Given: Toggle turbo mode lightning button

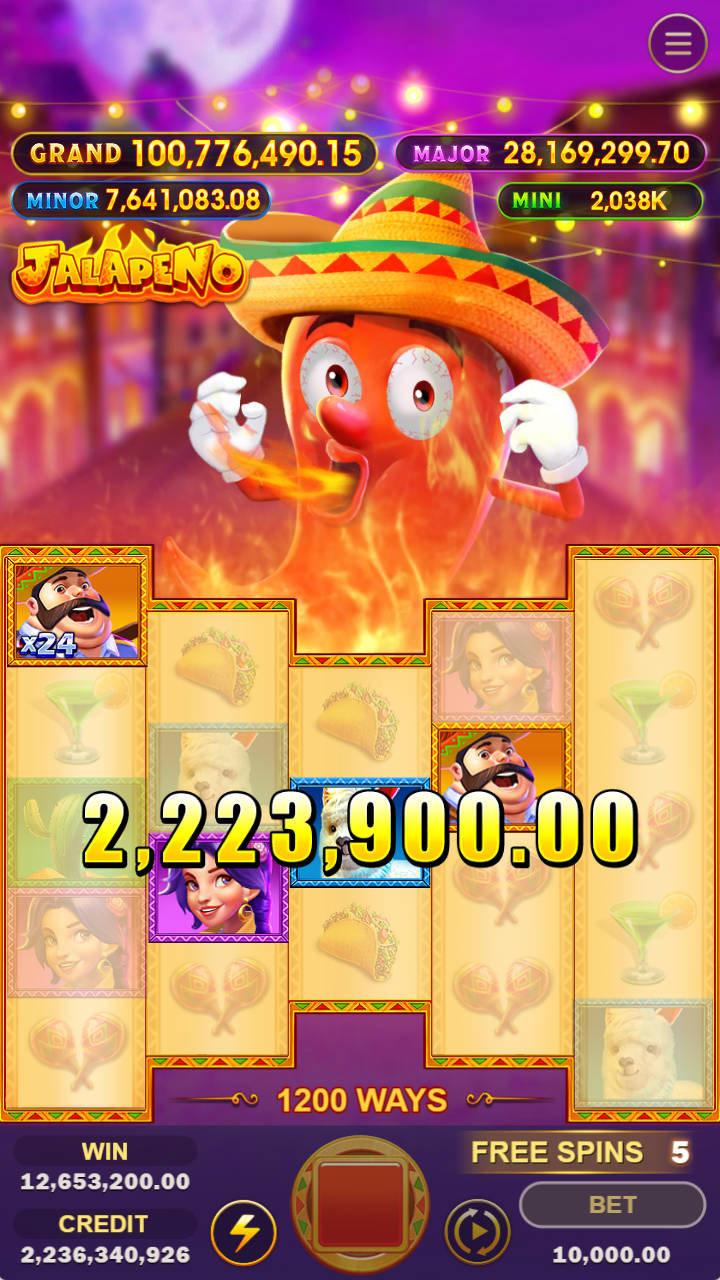Looking at the screenshot, I should pos(244,1233).
